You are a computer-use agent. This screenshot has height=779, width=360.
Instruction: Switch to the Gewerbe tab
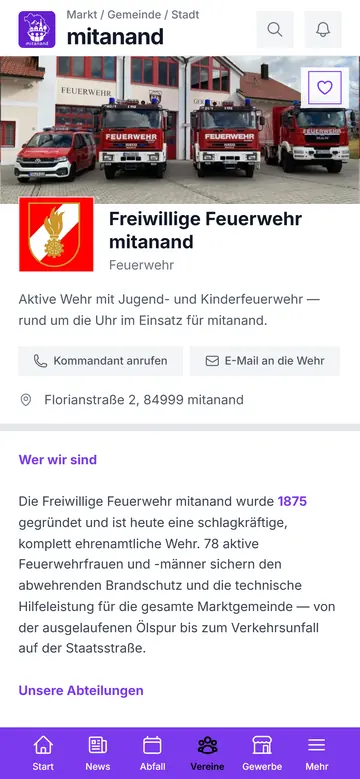click(x=262, y=753)
